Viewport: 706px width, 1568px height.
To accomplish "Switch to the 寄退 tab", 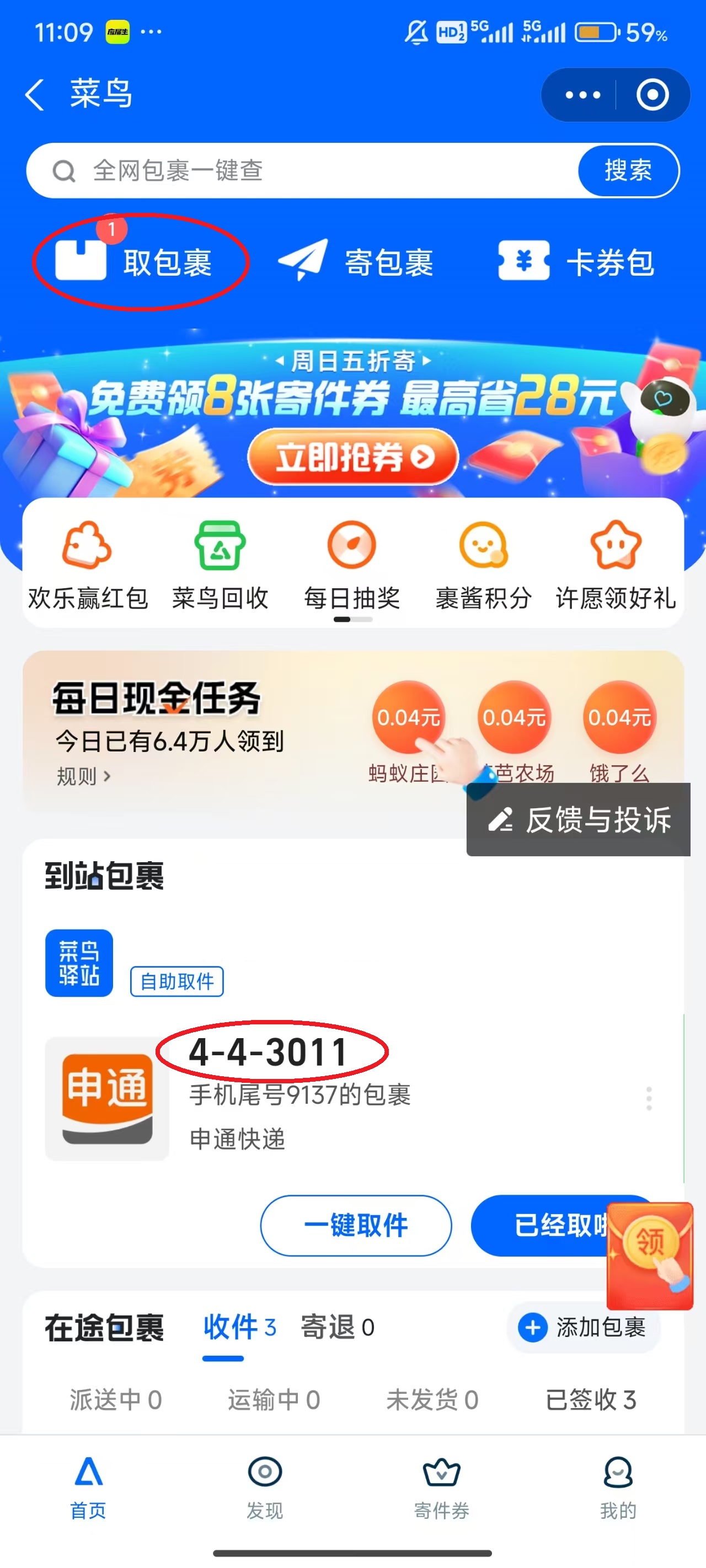I will tap(337, 1327).
